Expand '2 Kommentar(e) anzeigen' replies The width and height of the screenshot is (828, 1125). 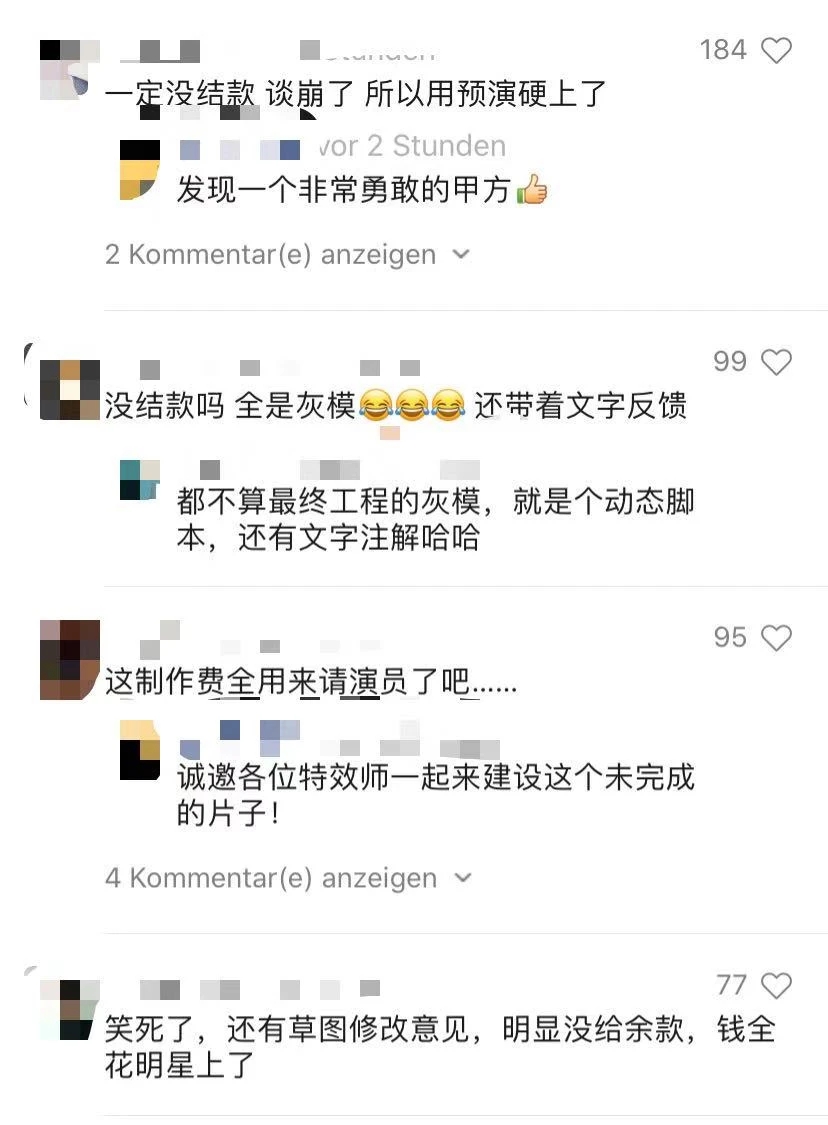[x=287, y=254]
